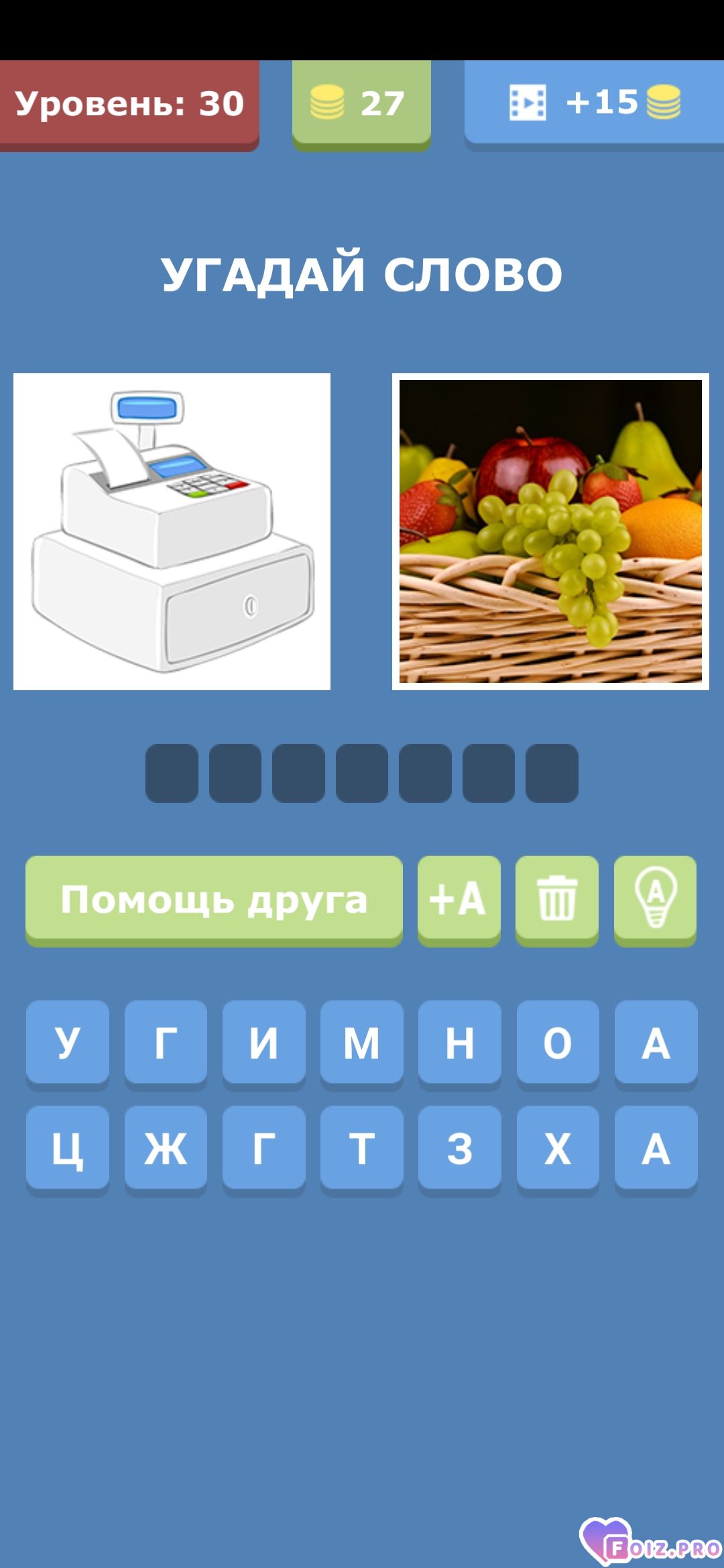
Task: Enlarge the fruit basket picture
Action: [550, 531]
